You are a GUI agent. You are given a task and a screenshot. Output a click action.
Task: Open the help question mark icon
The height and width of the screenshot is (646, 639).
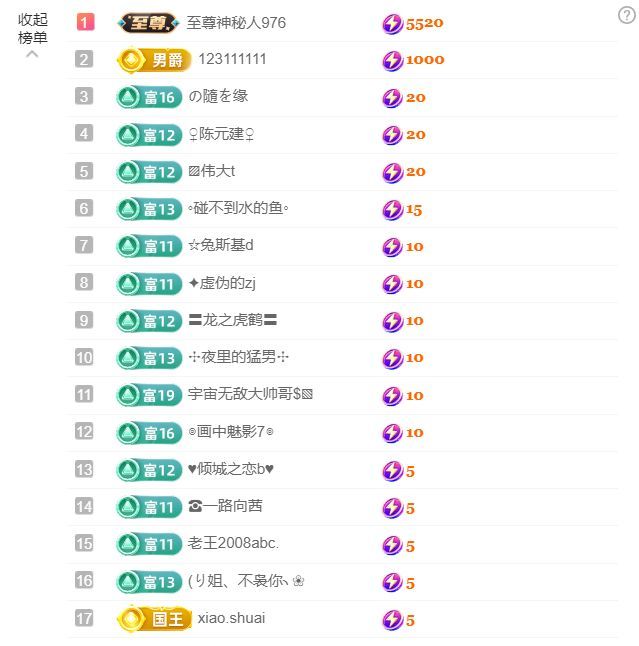click(x=627, y=14)
